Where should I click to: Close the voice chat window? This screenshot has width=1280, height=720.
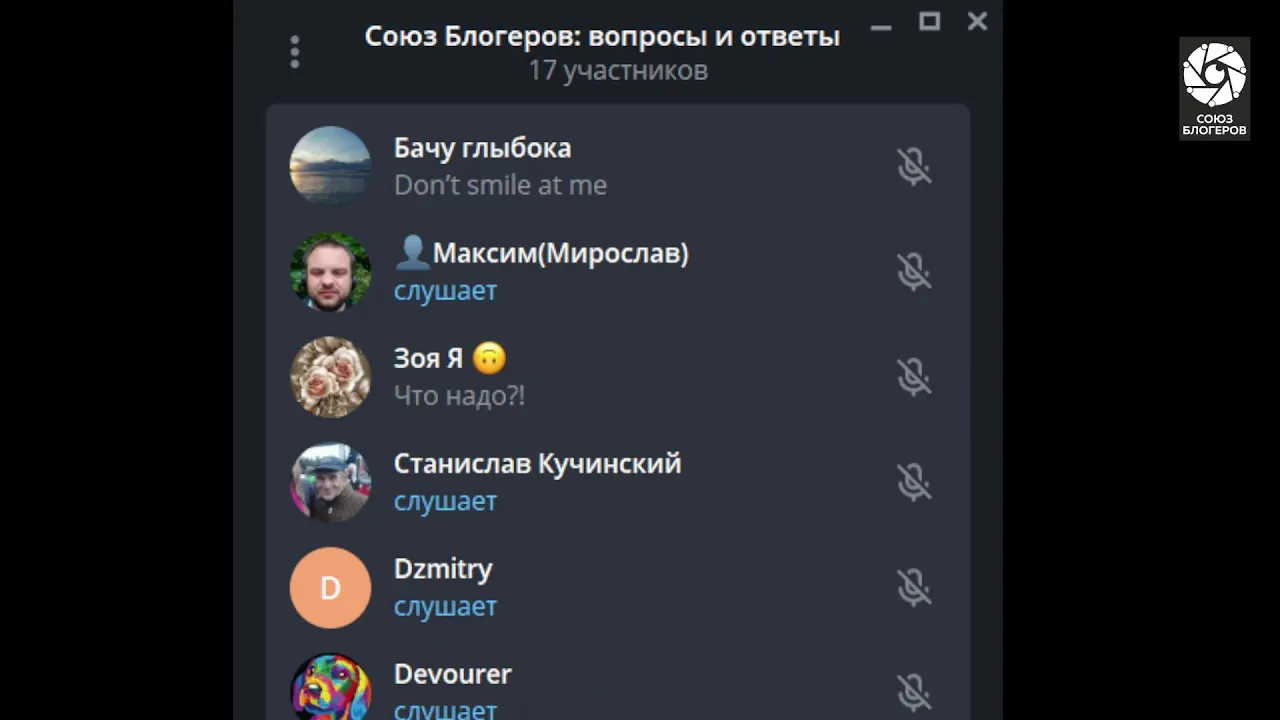point(977,21)
